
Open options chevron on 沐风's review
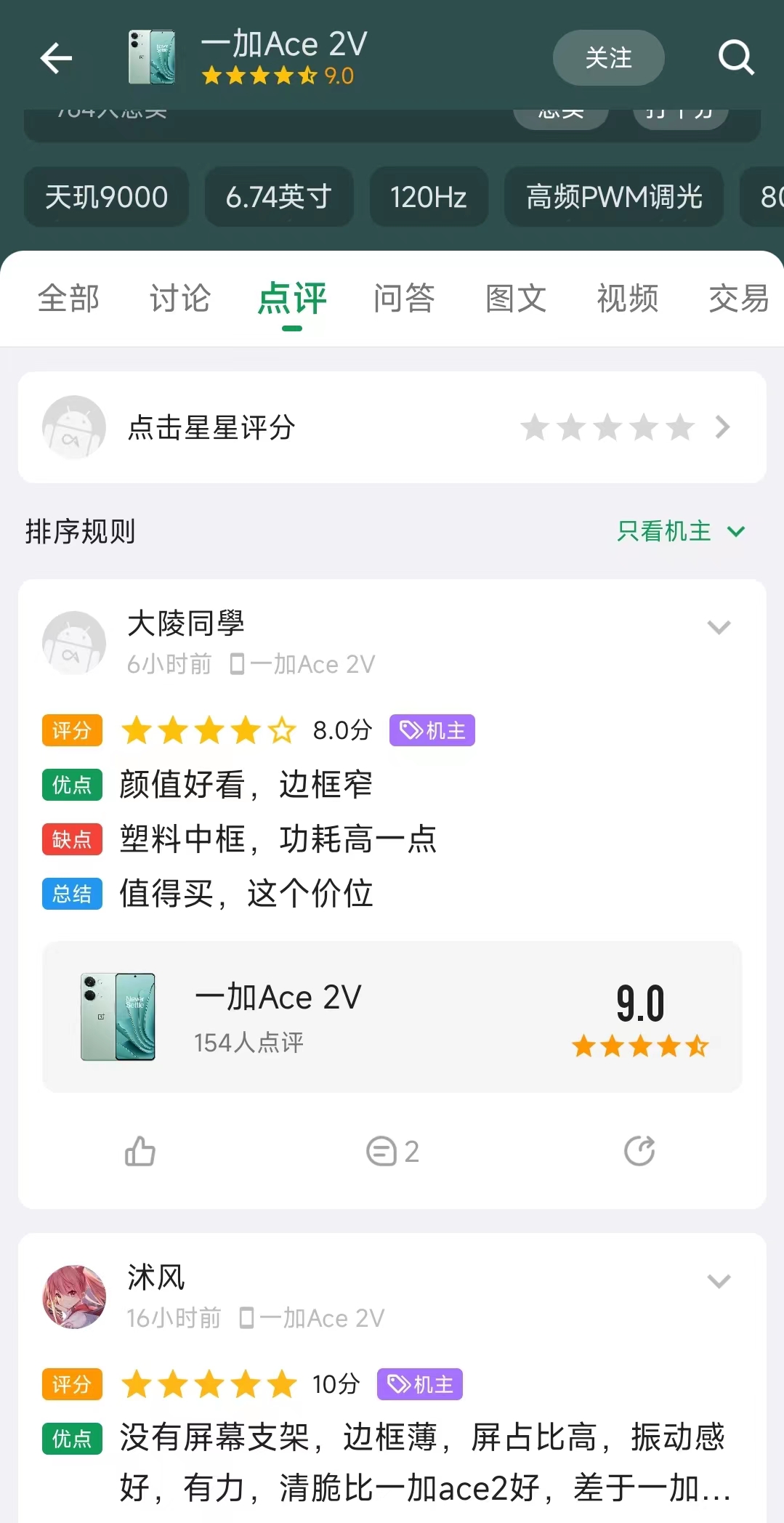coord(719,1280)
